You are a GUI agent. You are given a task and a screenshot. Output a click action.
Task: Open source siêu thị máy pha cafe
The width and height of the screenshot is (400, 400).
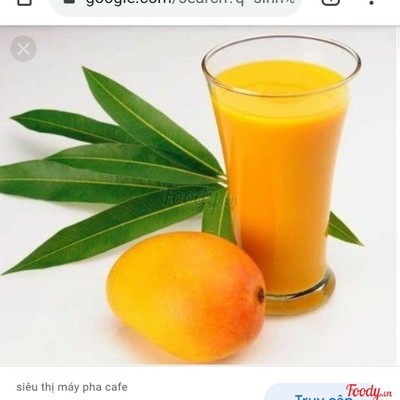(x=72, y=387)
